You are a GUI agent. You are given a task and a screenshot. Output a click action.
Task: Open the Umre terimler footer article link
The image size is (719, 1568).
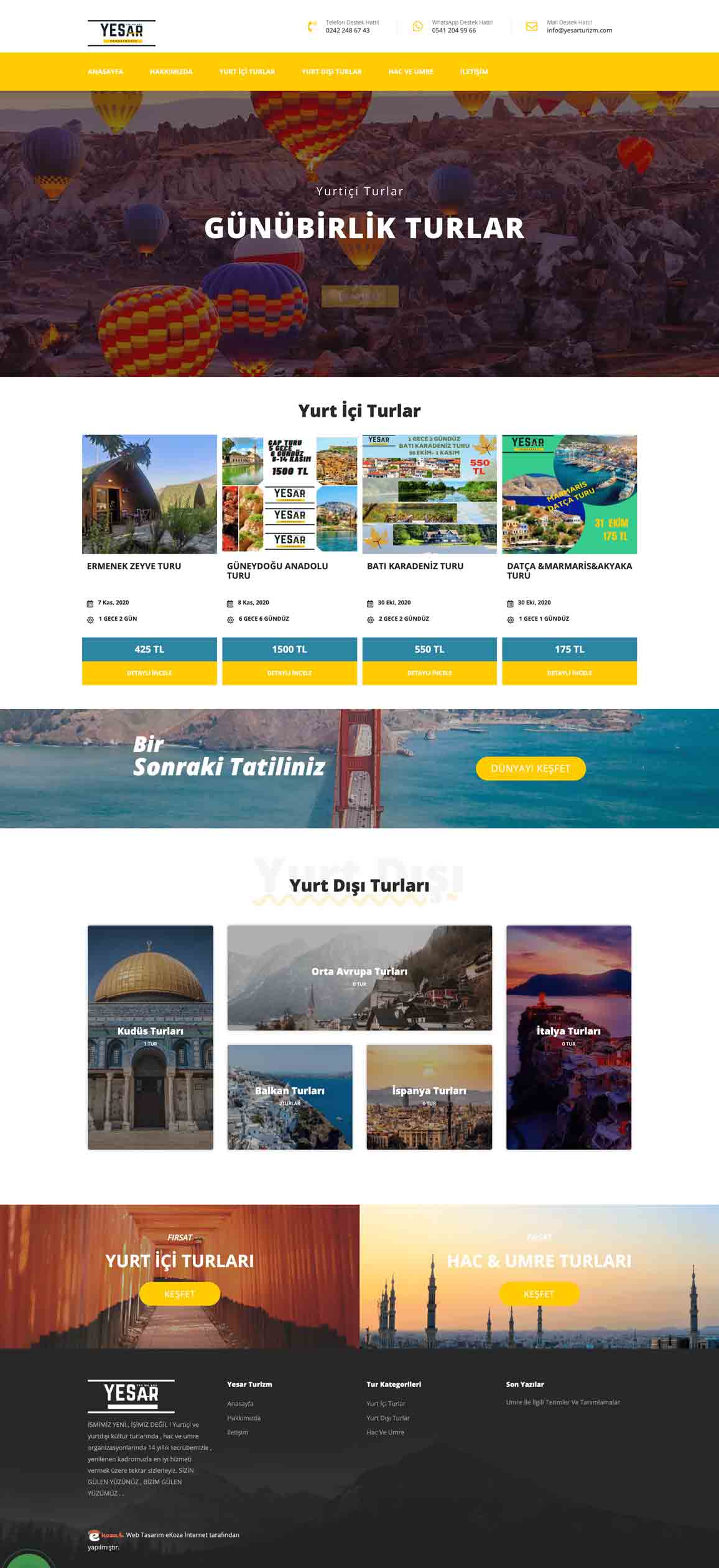(563, 1402)
